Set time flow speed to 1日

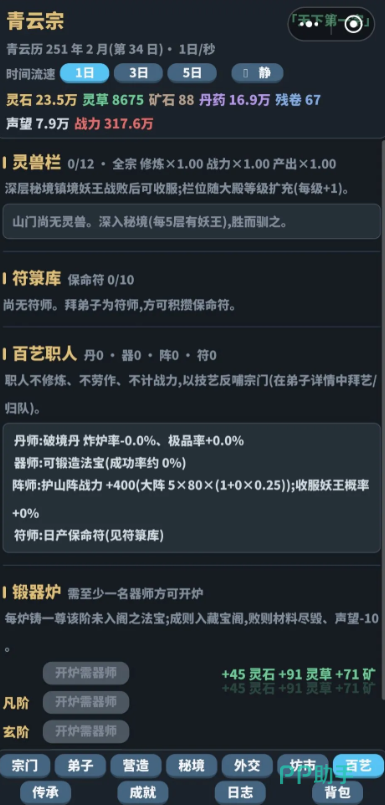click(x=85, y=73)
